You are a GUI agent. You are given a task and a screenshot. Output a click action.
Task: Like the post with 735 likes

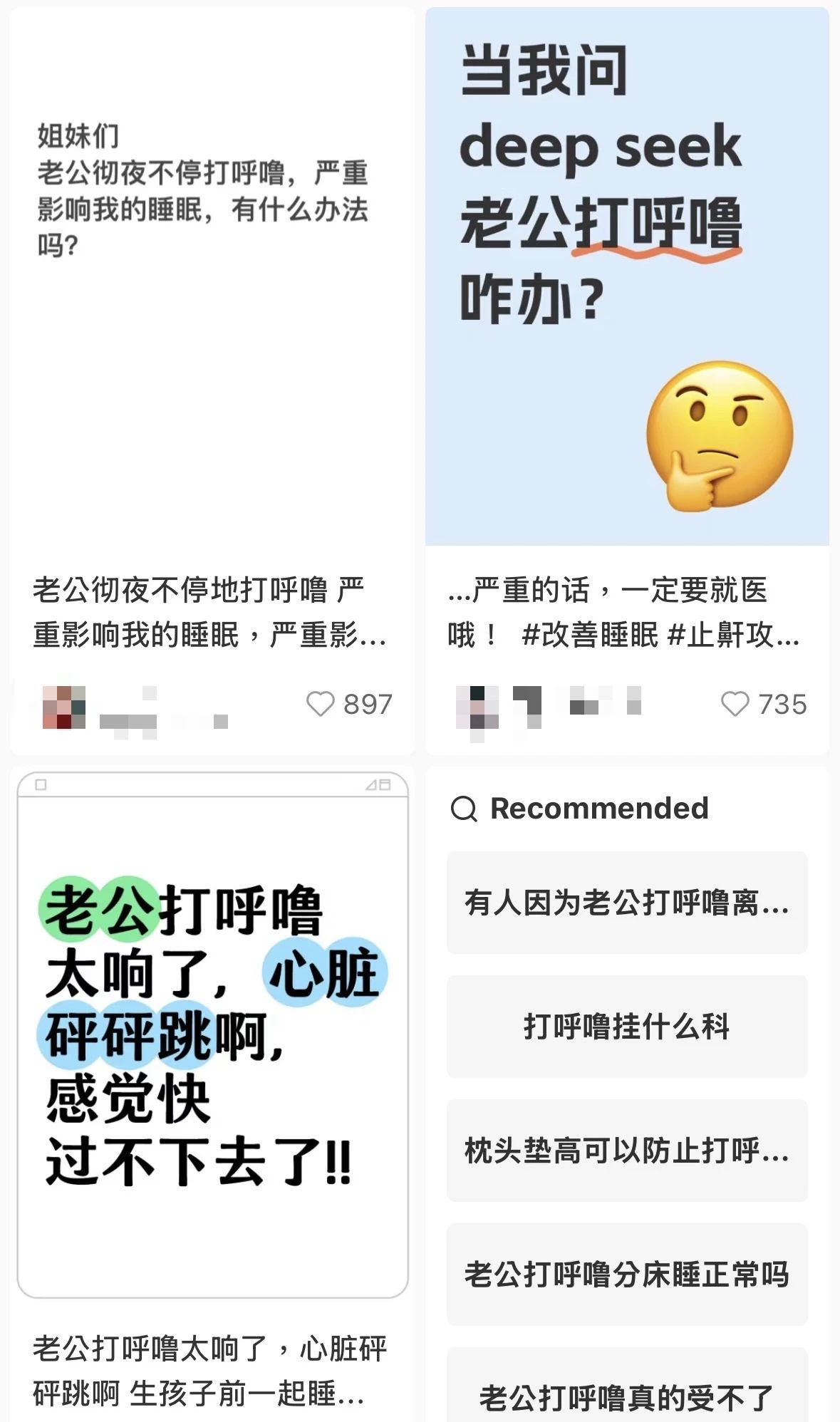pos(735,704)
